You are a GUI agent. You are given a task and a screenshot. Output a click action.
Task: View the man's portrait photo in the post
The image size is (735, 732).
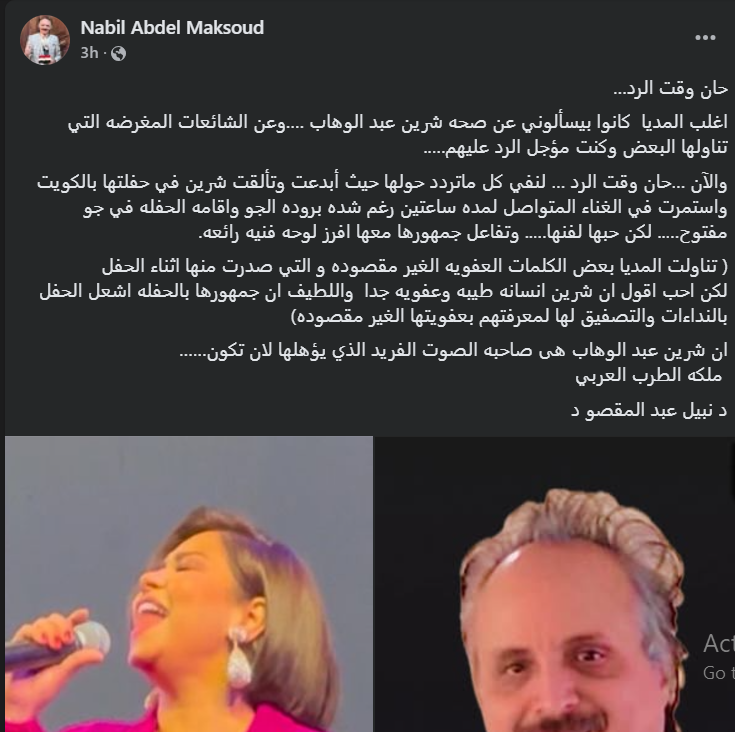[x=555, y=584]
